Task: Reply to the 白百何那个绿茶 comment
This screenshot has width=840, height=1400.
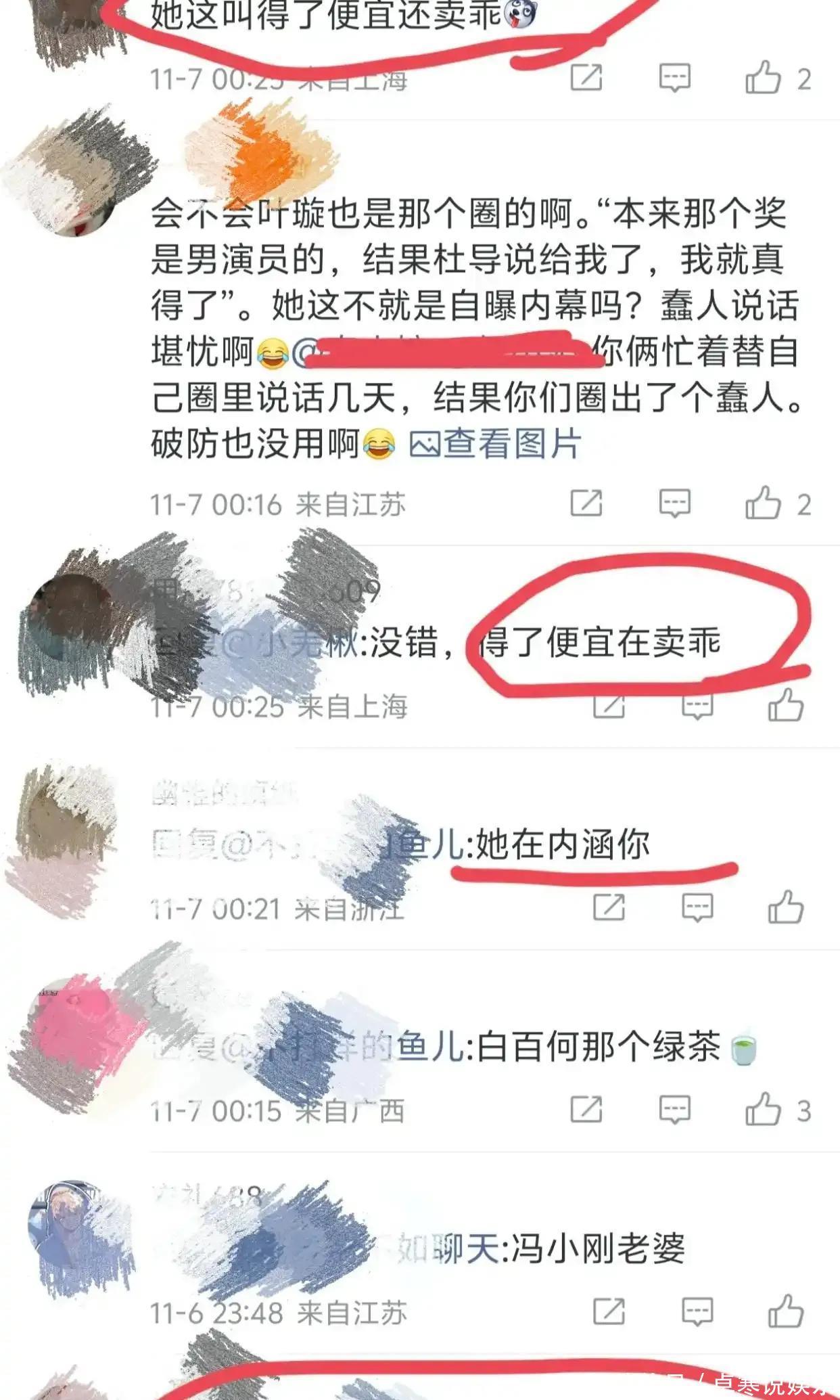Action: tap(674, 1110)
